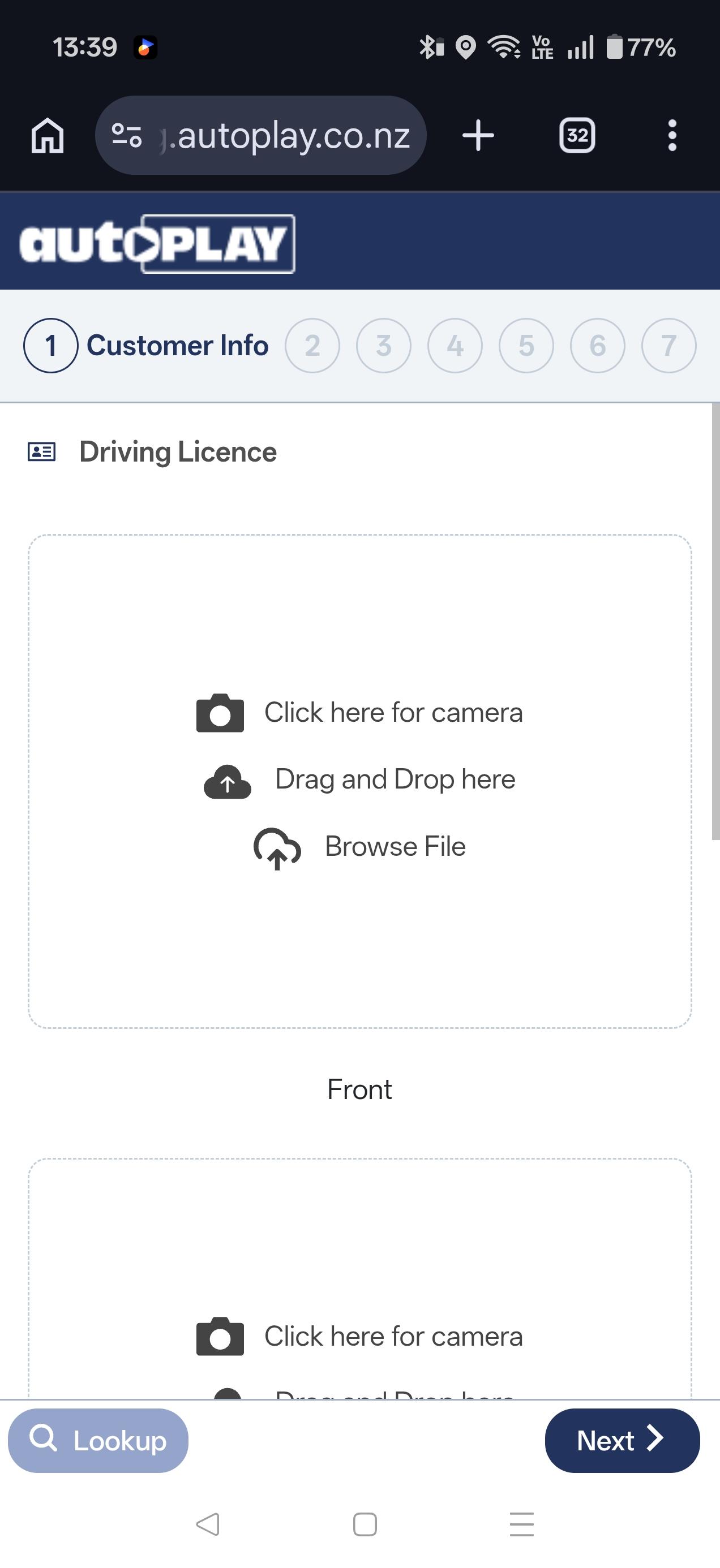Open a new browser tab

(x=478, y=135)
